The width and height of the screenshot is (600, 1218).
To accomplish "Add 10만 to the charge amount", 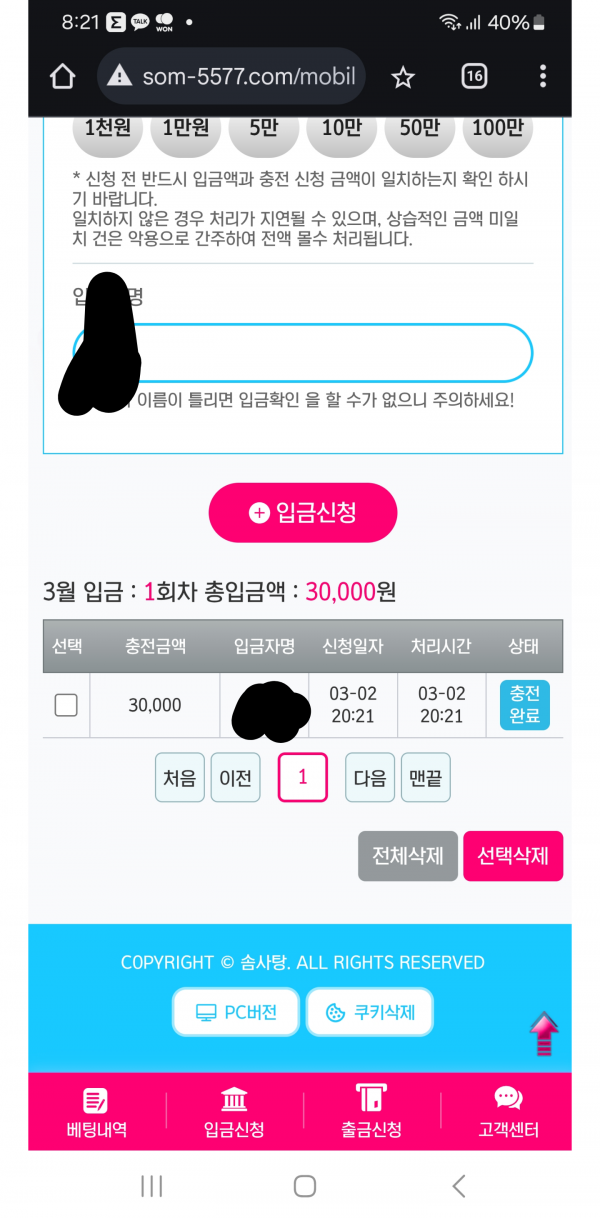I will (341, 130).
